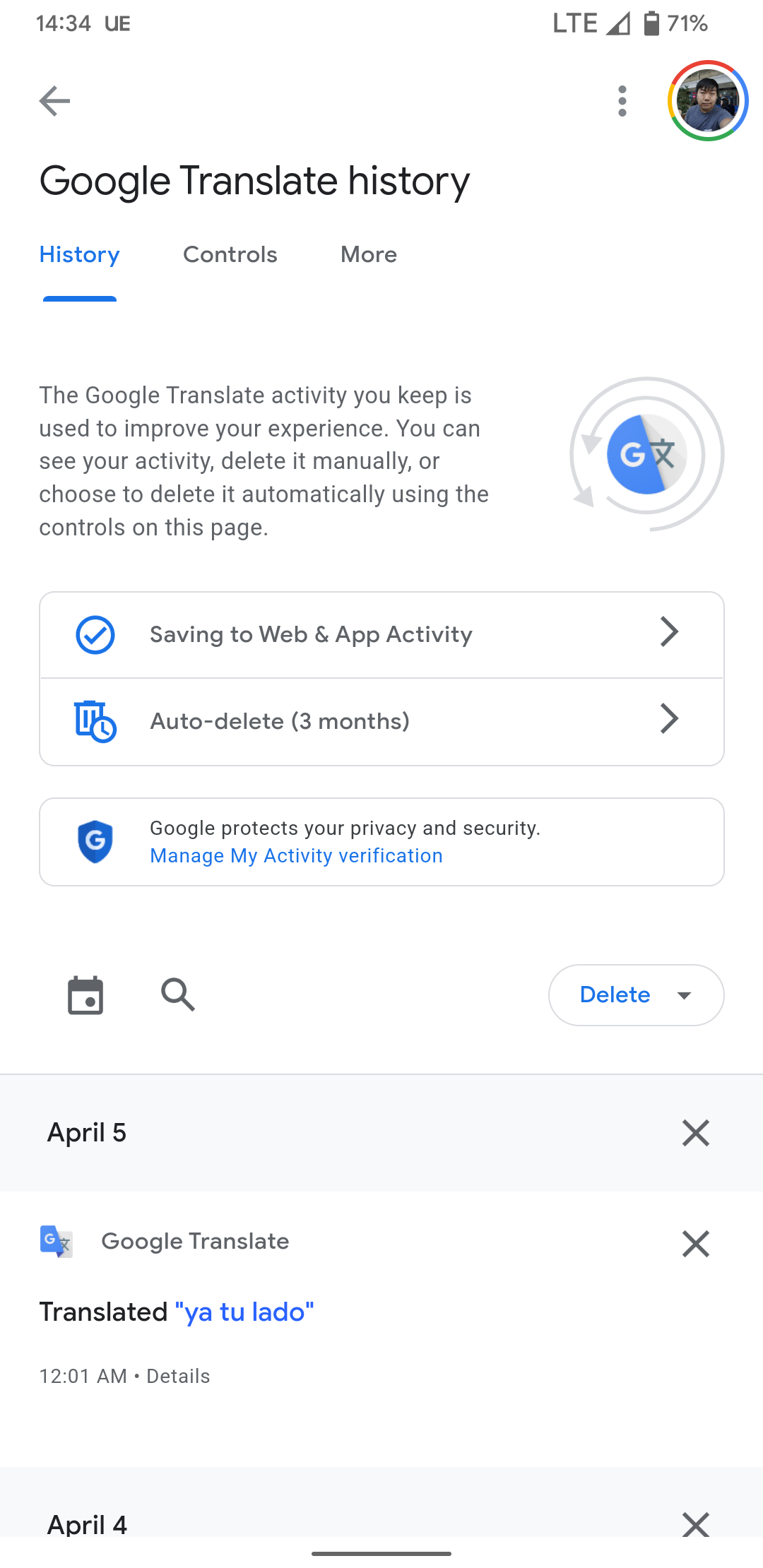Viewport: 763px width, 1568px height.
Task: Open the account profile picture
Action: point(708,101)
